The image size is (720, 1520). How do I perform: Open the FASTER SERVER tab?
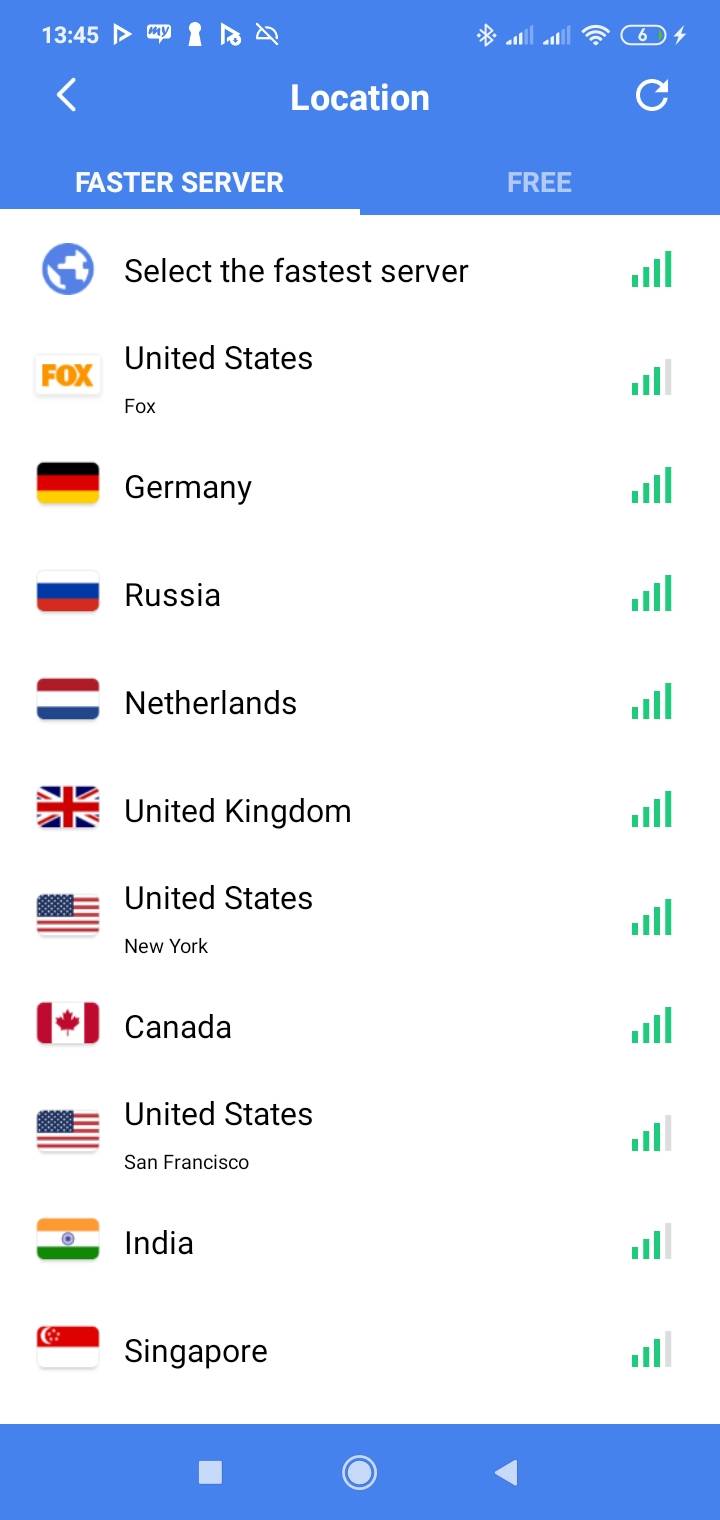click(180, 182)
